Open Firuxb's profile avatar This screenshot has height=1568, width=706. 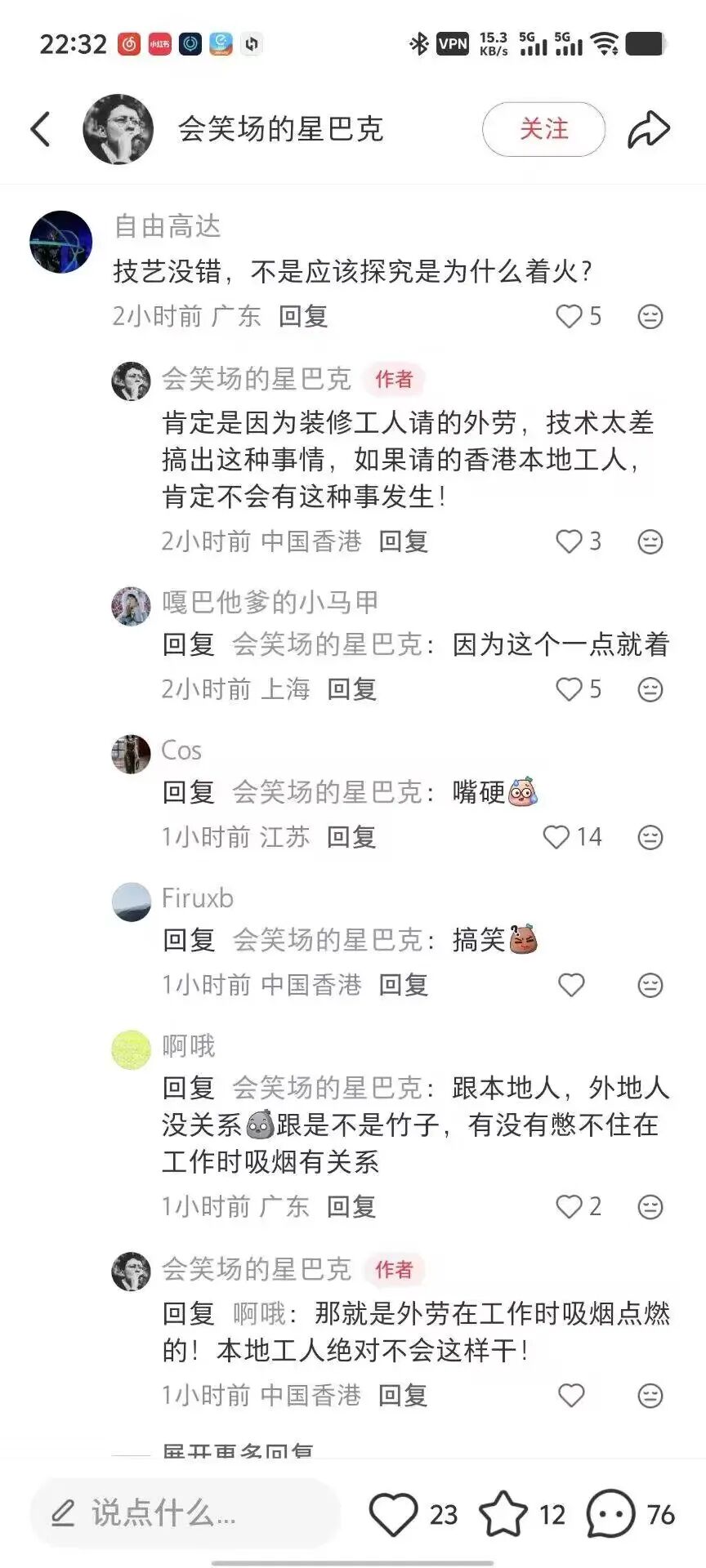132,902
